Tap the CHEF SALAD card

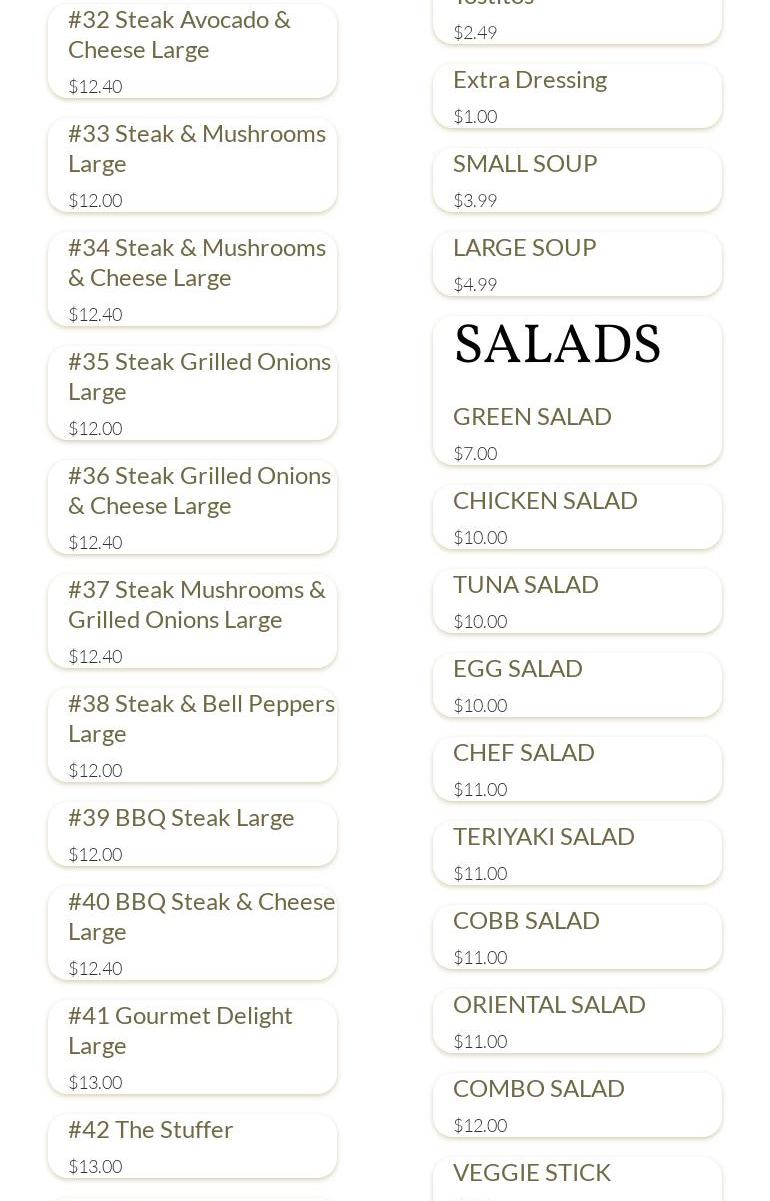577,769
